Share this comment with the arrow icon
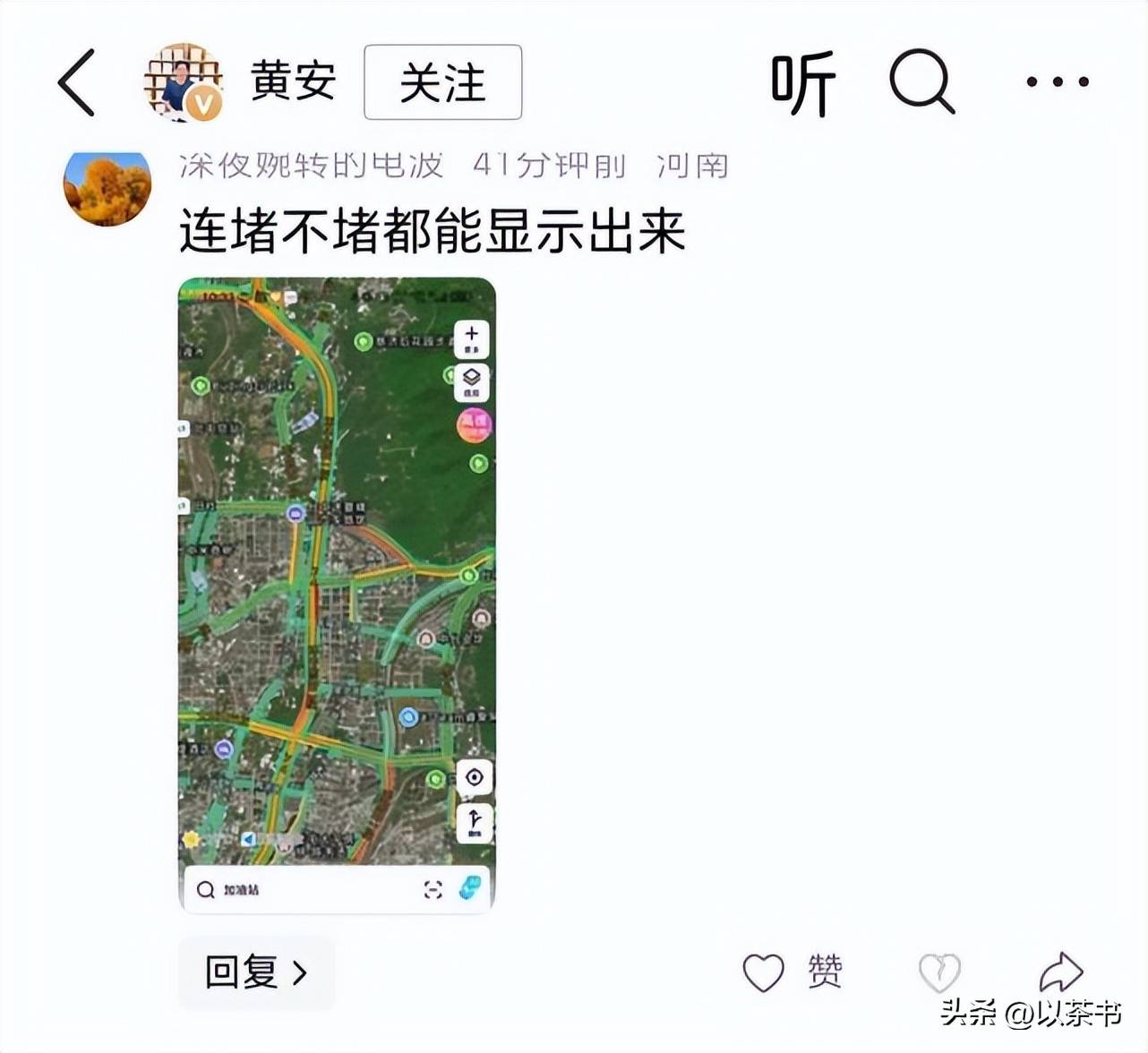 pyautogui.click(x=1061, y=971)
